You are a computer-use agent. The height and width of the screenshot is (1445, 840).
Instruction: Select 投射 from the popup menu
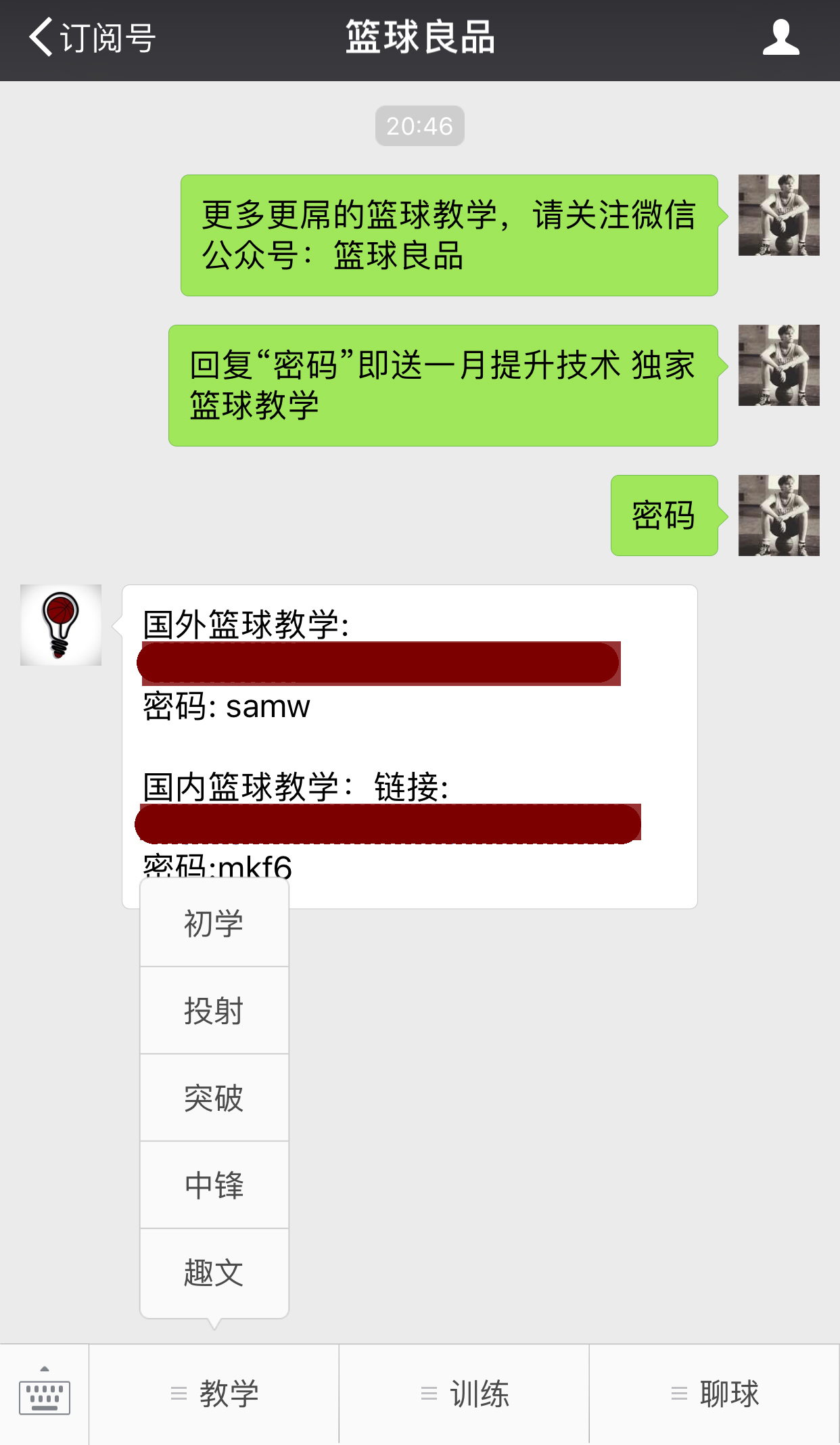[213, 1011]
